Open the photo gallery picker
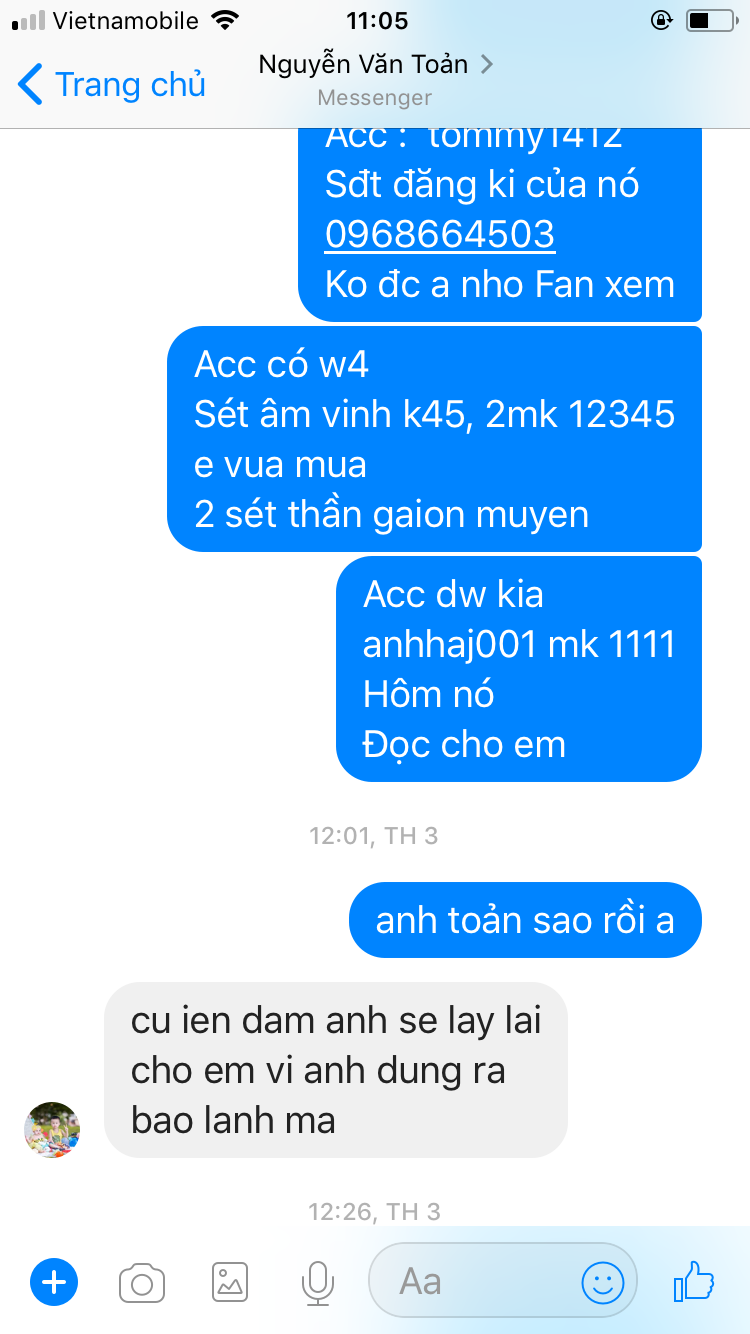The height and width of the screenshot is (1334, 750). pos(230,1282)
